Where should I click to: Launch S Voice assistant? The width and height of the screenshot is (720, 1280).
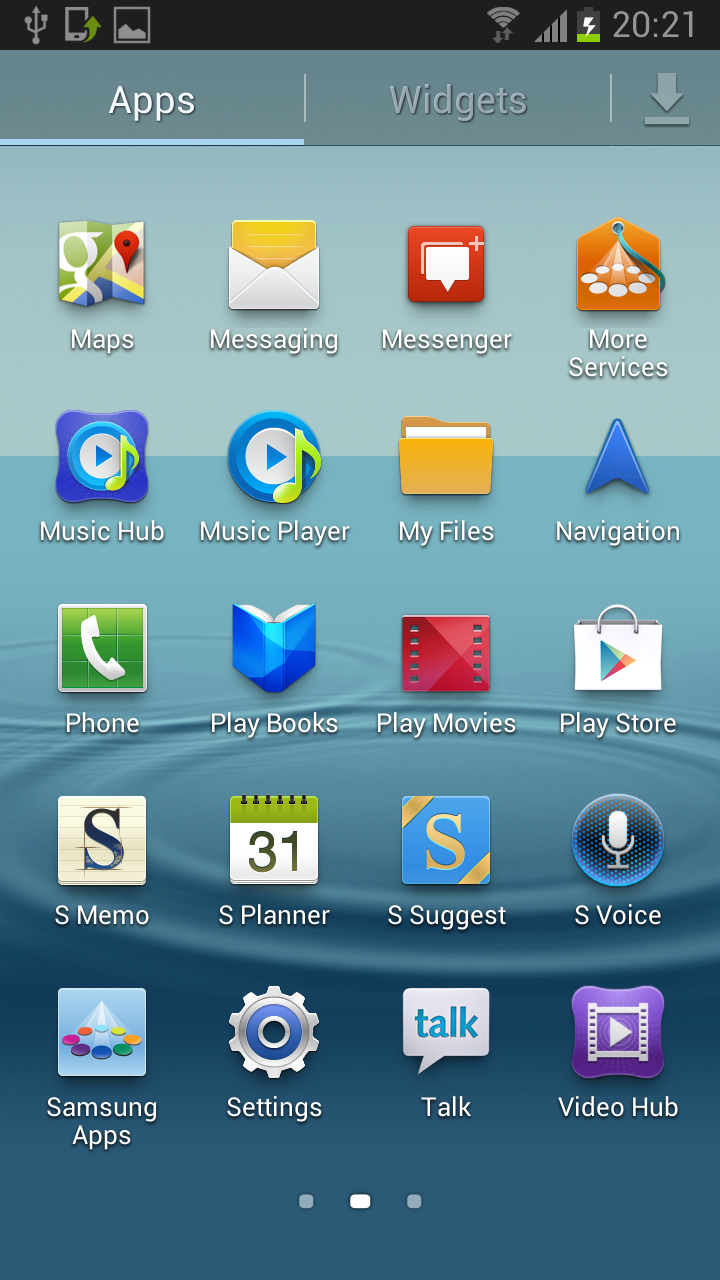pos(618,841)
